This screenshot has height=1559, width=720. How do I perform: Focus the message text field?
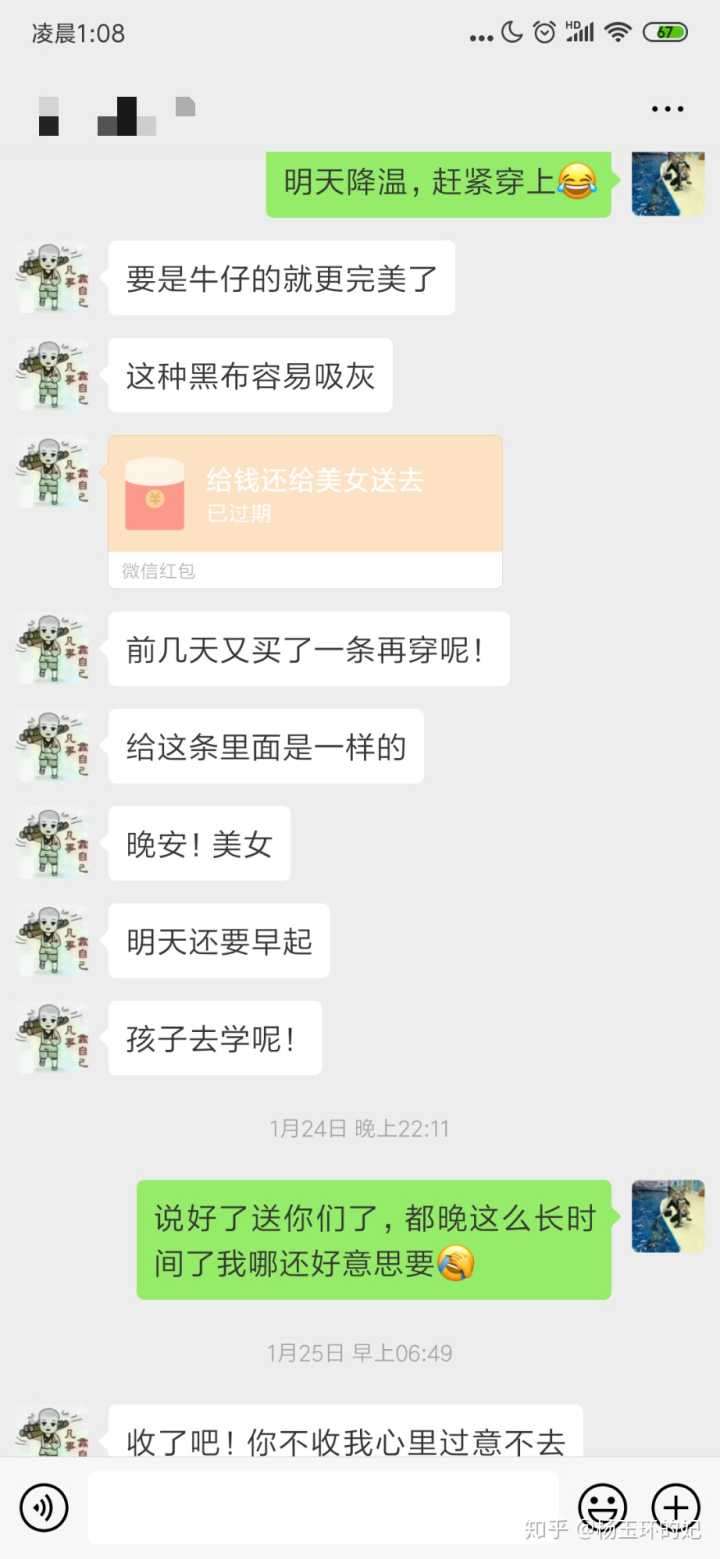(322, 1507)
